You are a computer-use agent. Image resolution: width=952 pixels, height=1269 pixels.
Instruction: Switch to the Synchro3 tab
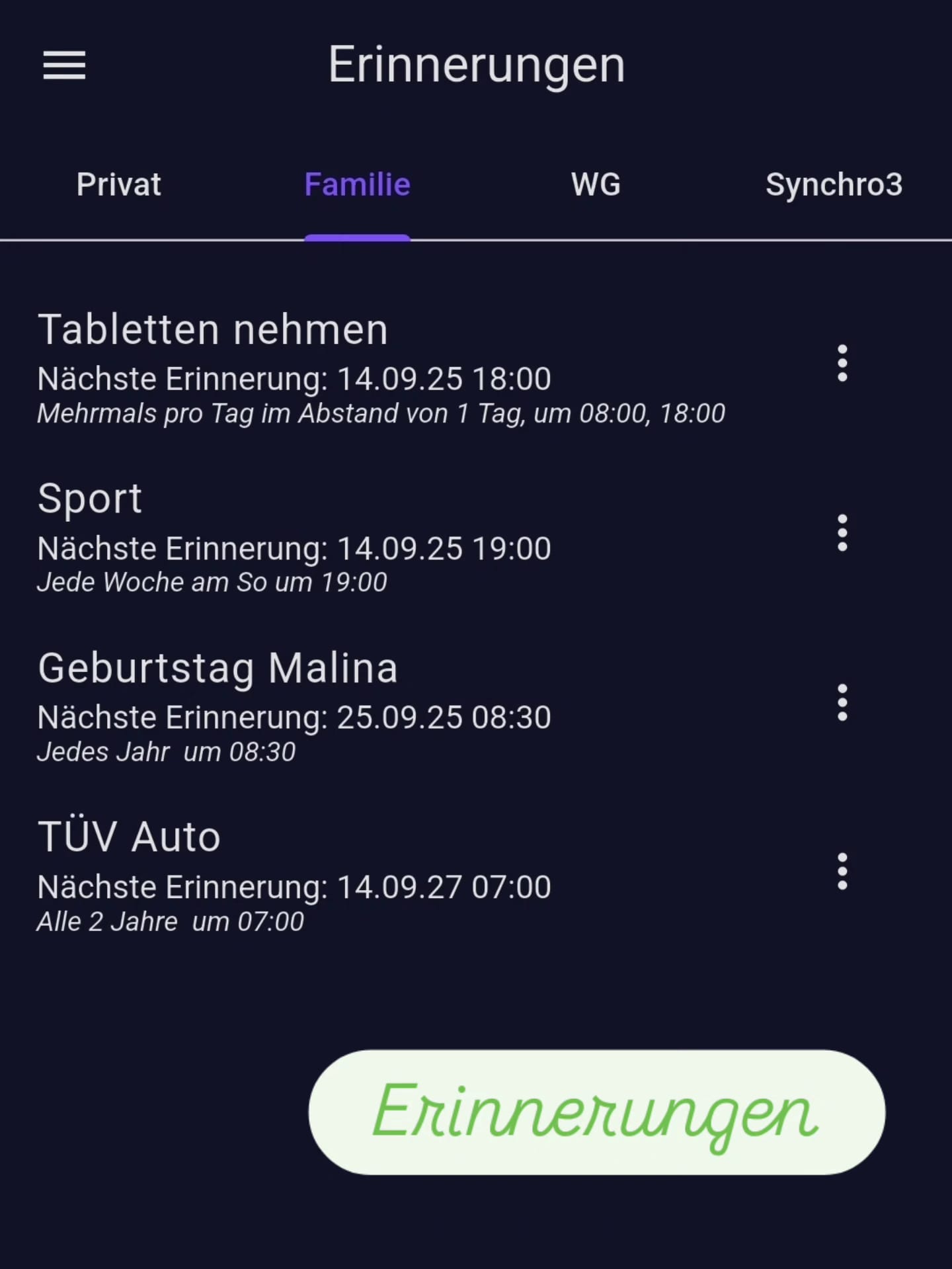(834, 184)
